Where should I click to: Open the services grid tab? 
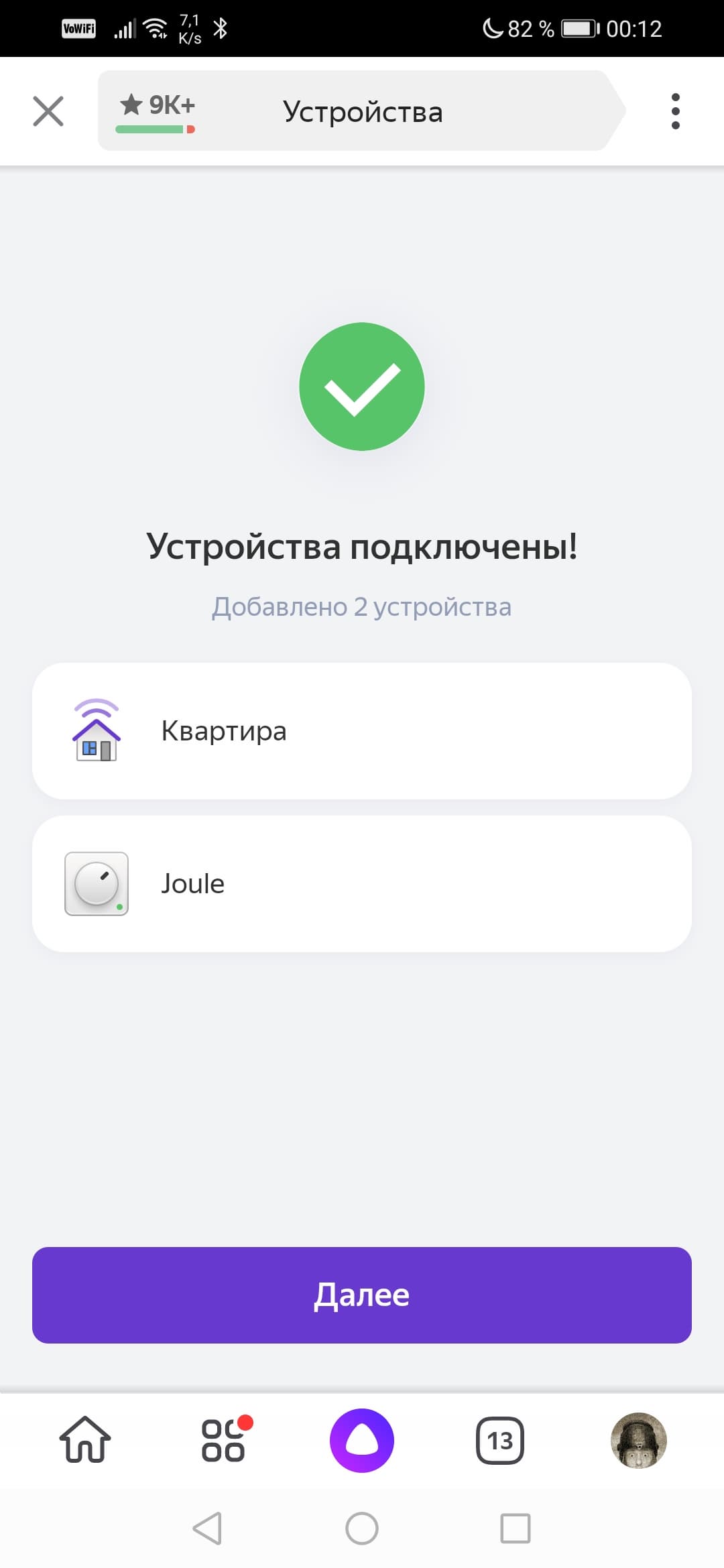tap(224, 1440)
